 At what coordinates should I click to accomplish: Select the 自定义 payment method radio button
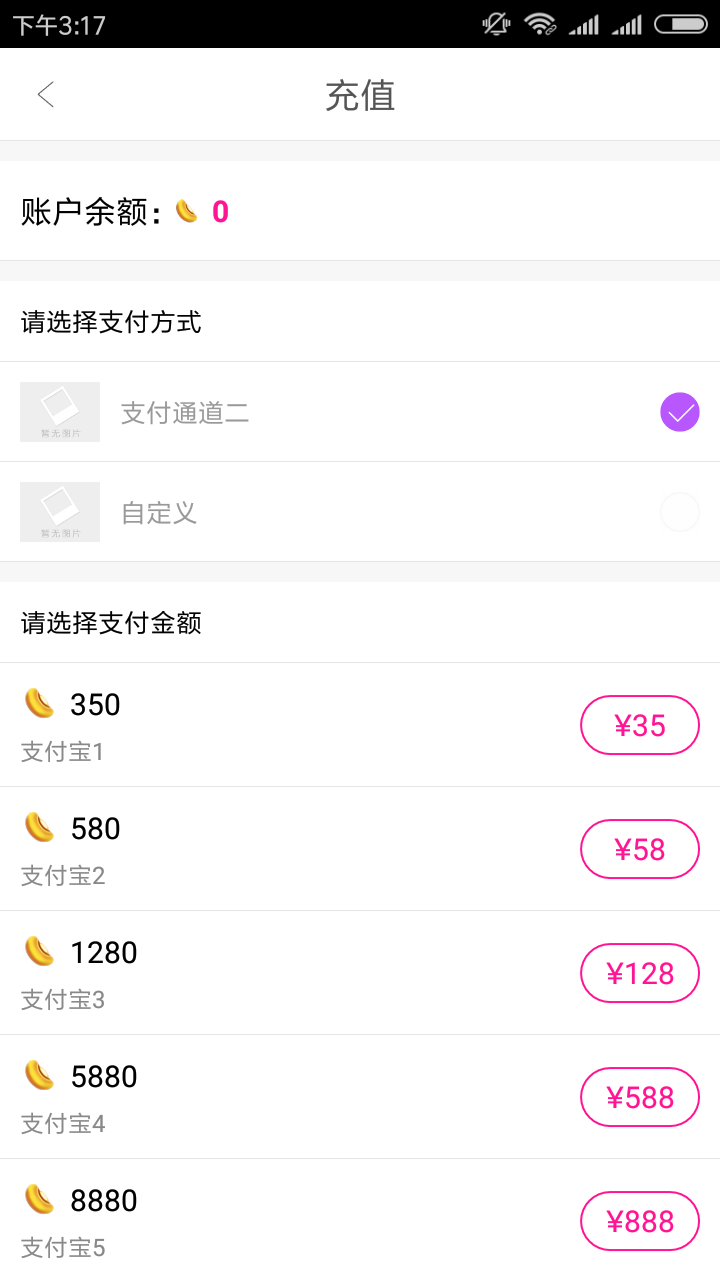tap(679, 511)
